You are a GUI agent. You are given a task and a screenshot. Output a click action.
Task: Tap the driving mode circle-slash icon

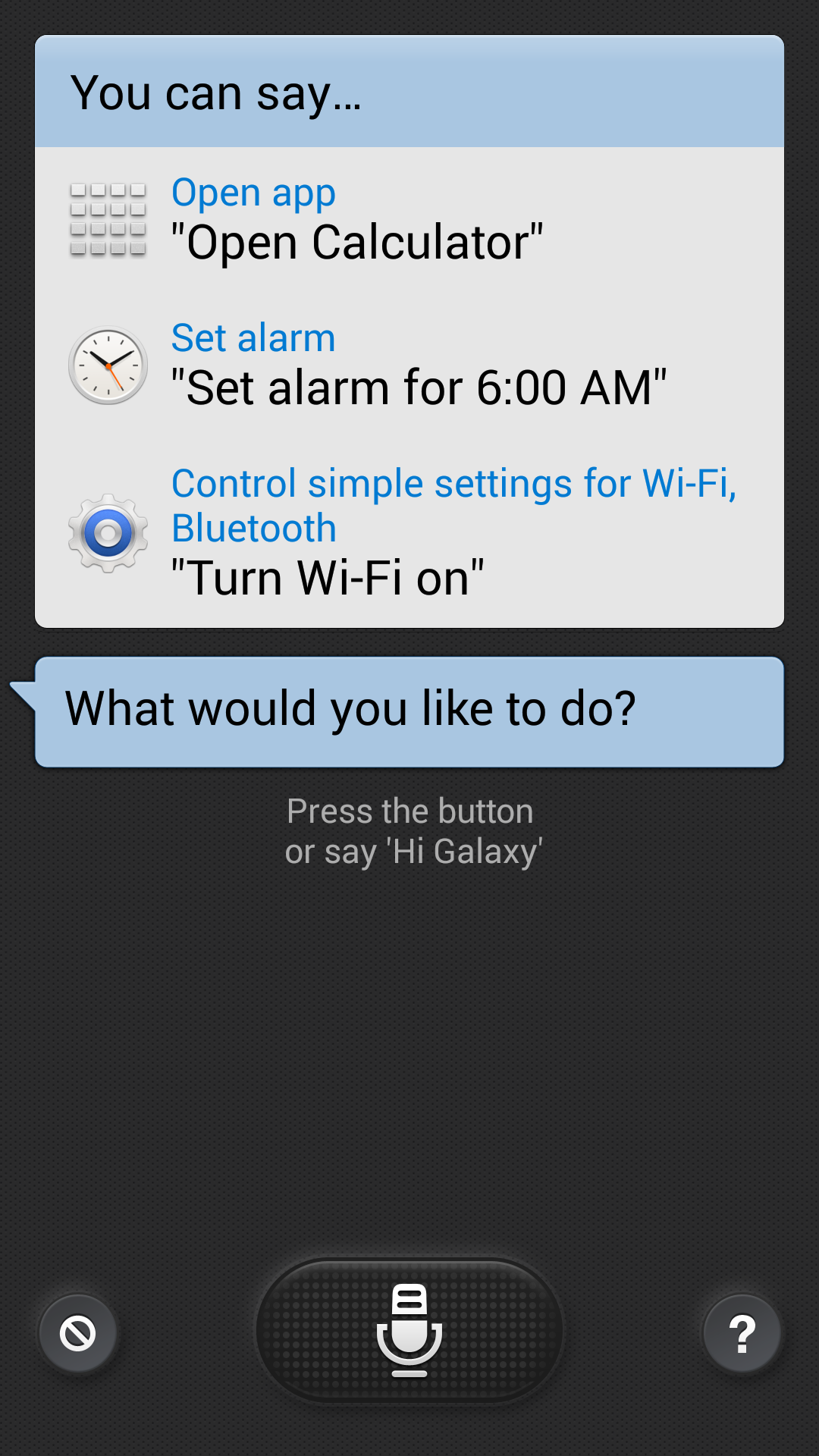[77, 1333]
